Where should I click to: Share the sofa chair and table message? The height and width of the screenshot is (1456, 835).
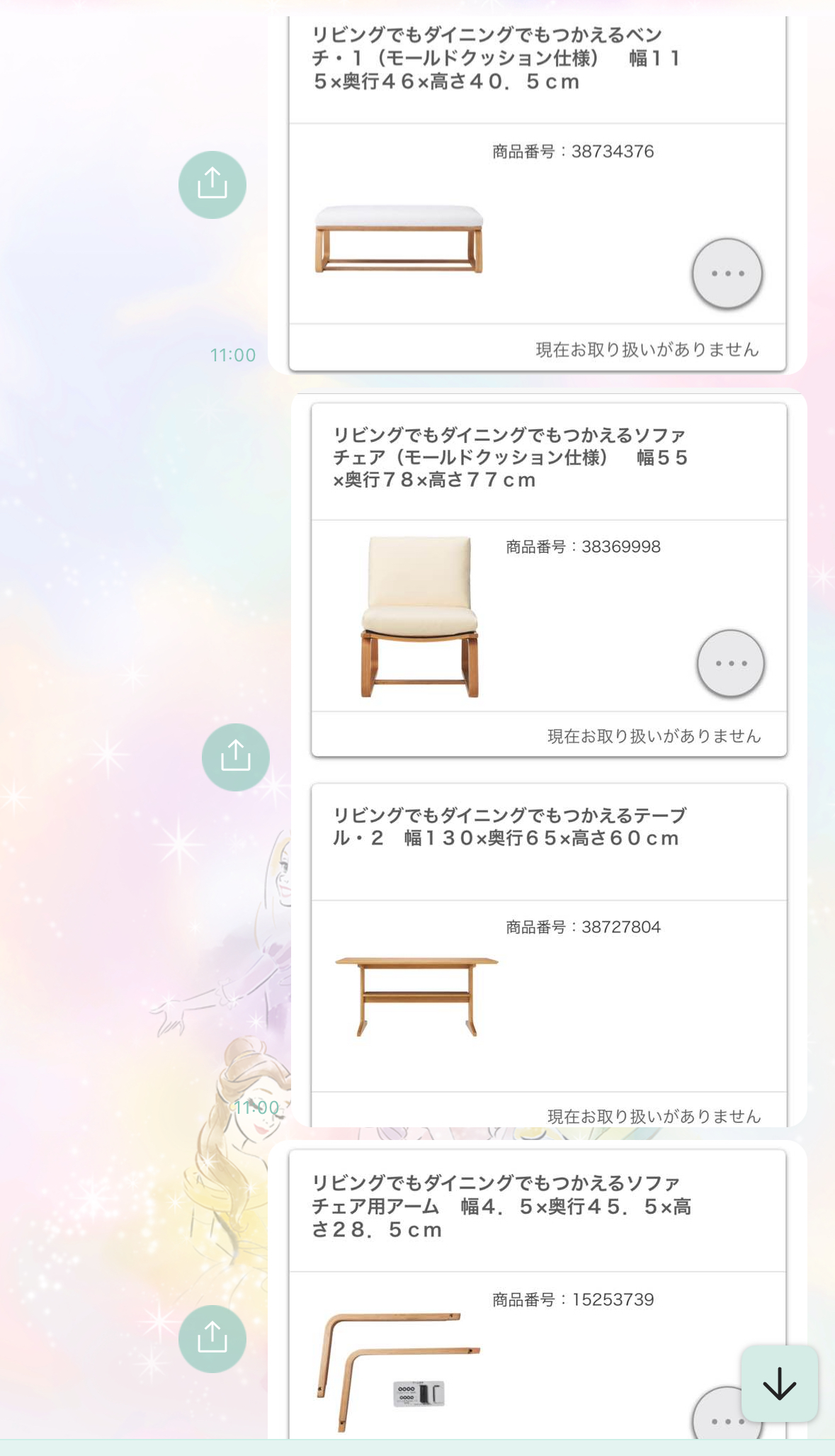236,757
